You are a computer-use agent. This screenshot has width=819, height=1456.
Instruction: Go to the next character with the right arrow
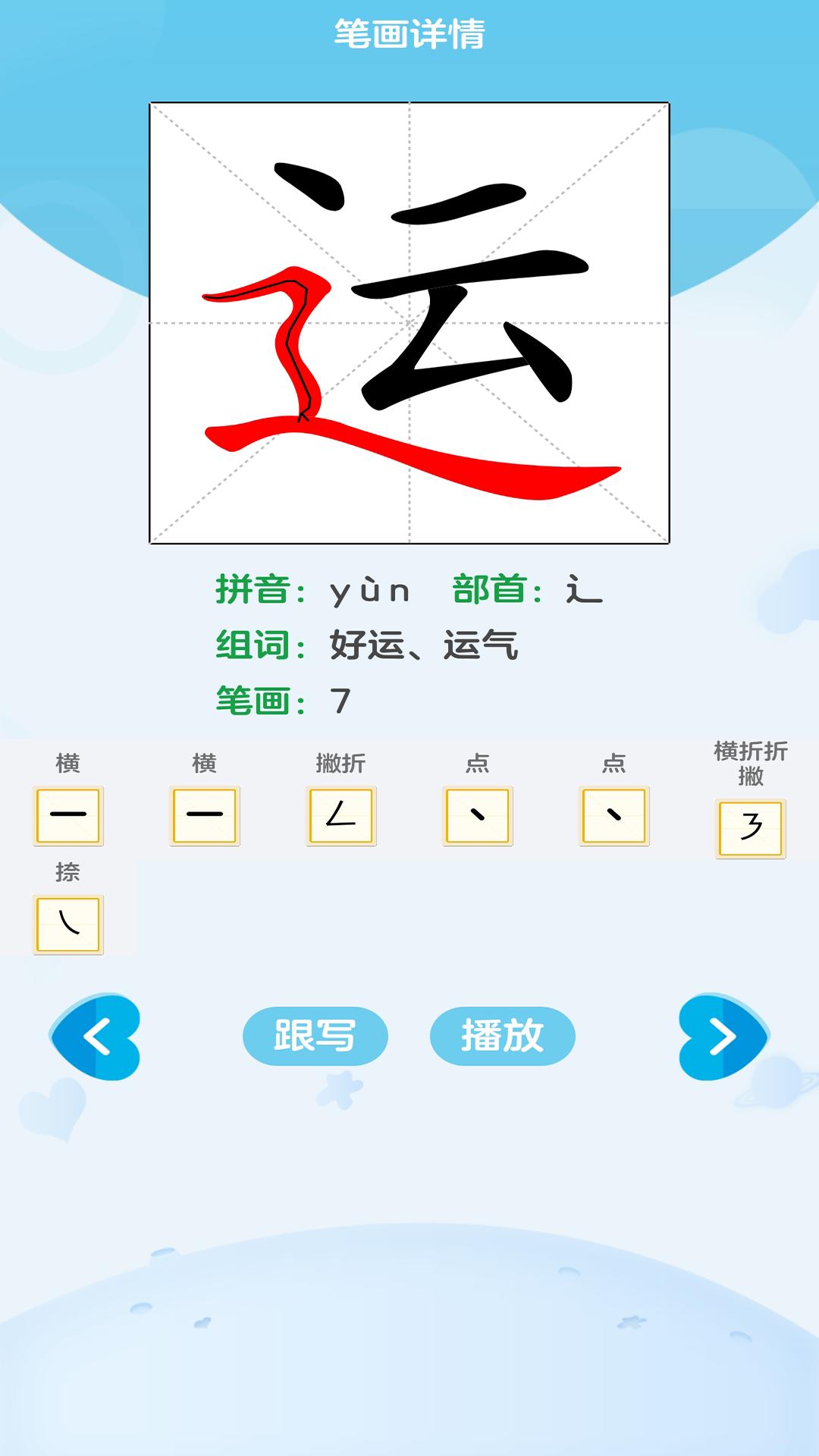point(723,1036)
